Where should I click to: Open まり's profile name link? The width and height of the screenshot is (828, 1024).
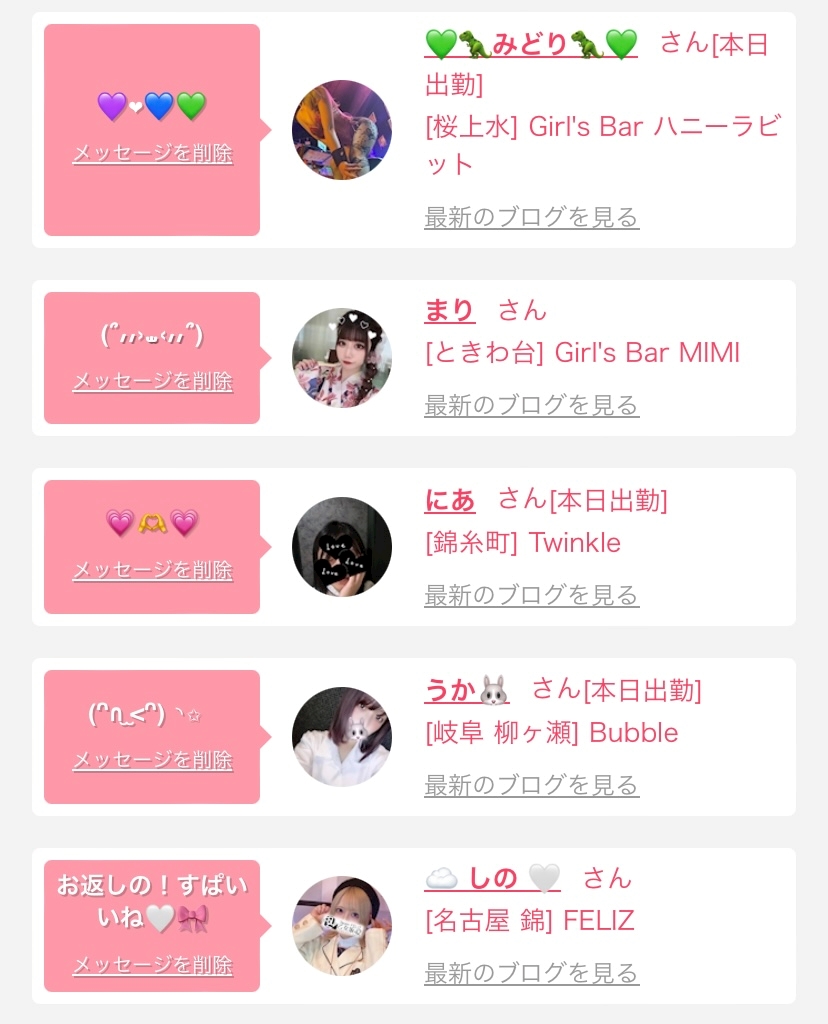coord(449,310)
